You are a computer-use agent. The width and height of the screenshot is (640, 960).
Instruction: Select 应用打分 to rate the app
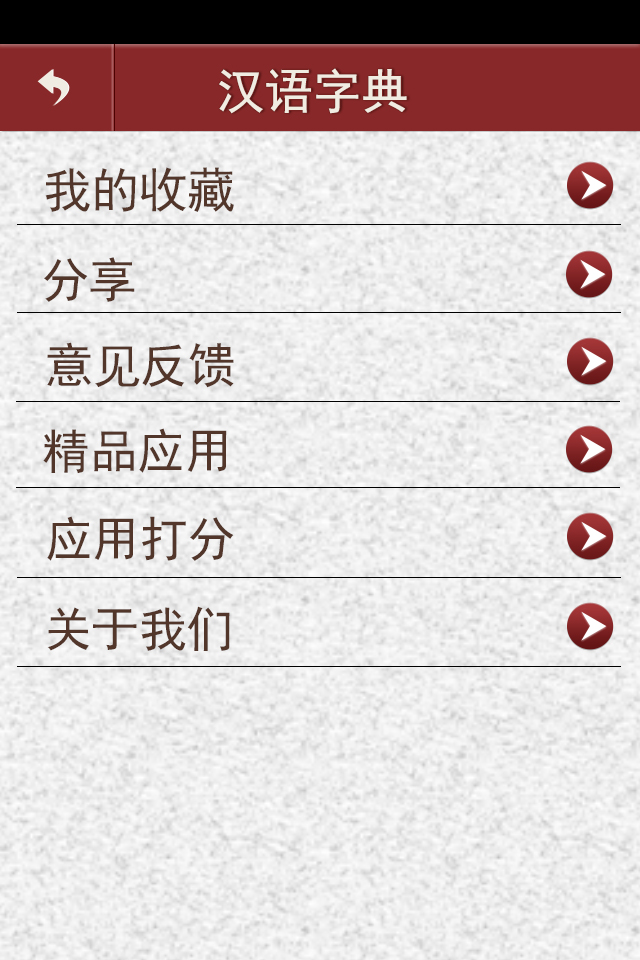pyautogui.click(x=318, y=539)
